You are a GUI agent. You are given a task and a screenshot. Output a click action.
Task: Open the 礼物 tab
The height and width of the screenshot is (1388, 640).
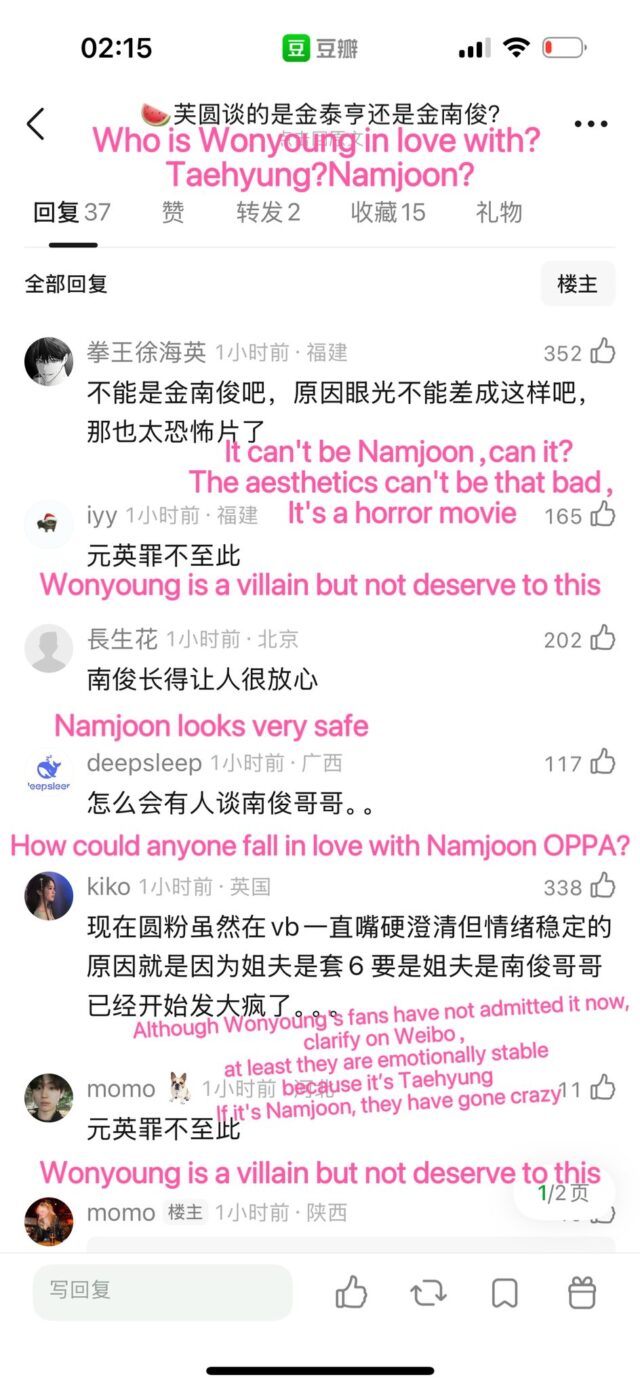[x=499, y=212]
